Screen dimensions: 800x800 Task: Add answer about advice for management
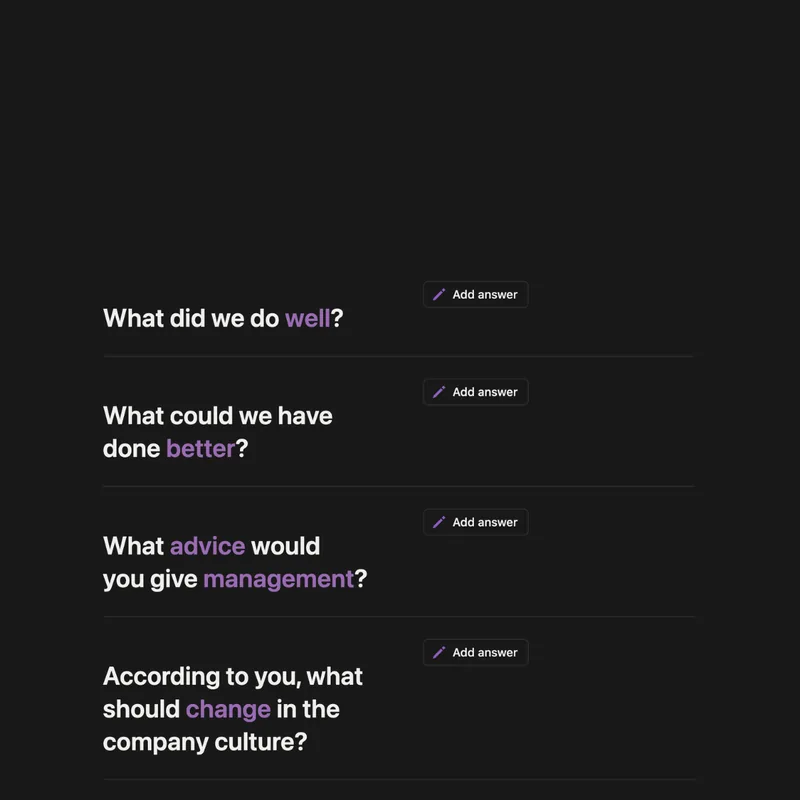(x=475, y=522)
